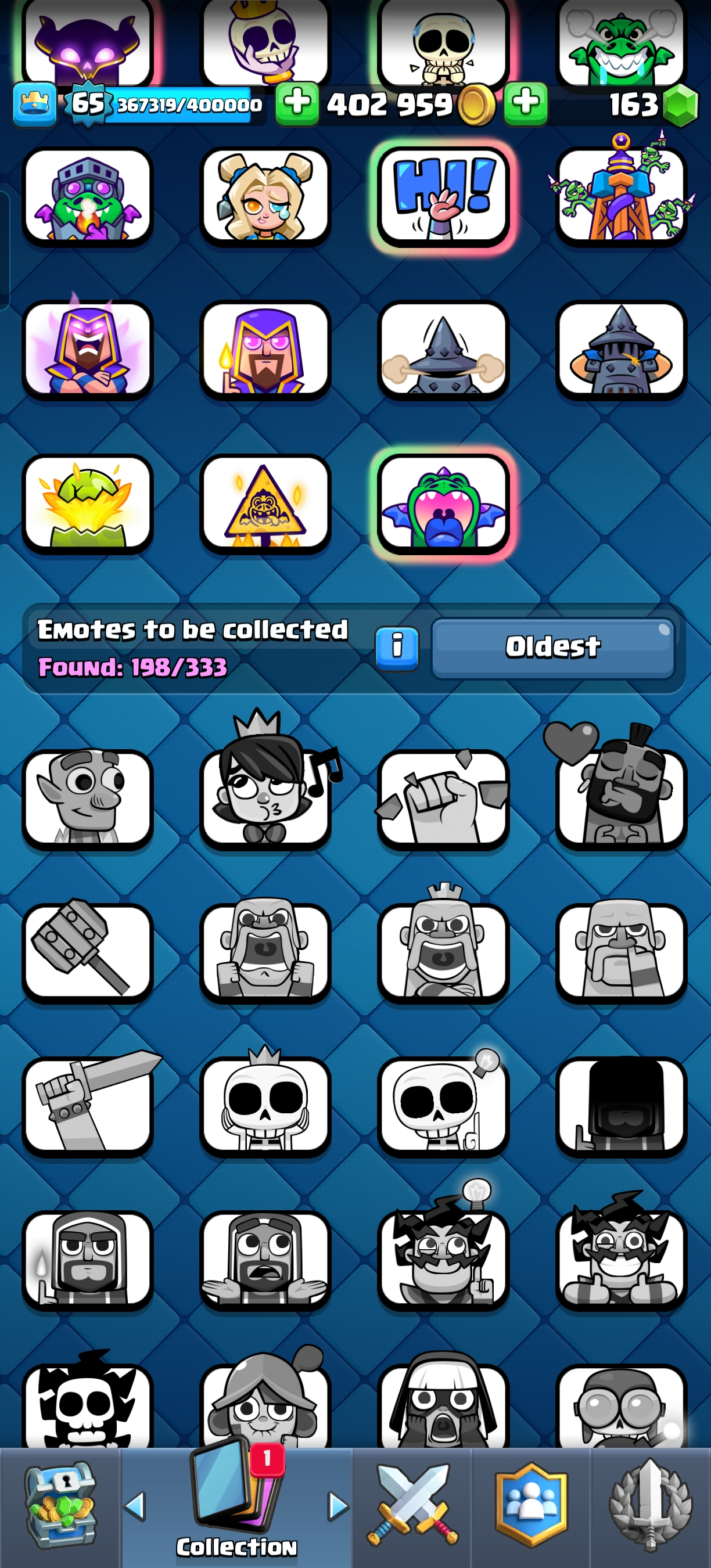Tap the right arrow beside Collection
This screenshot has height=1568, width=711.
338,1506
